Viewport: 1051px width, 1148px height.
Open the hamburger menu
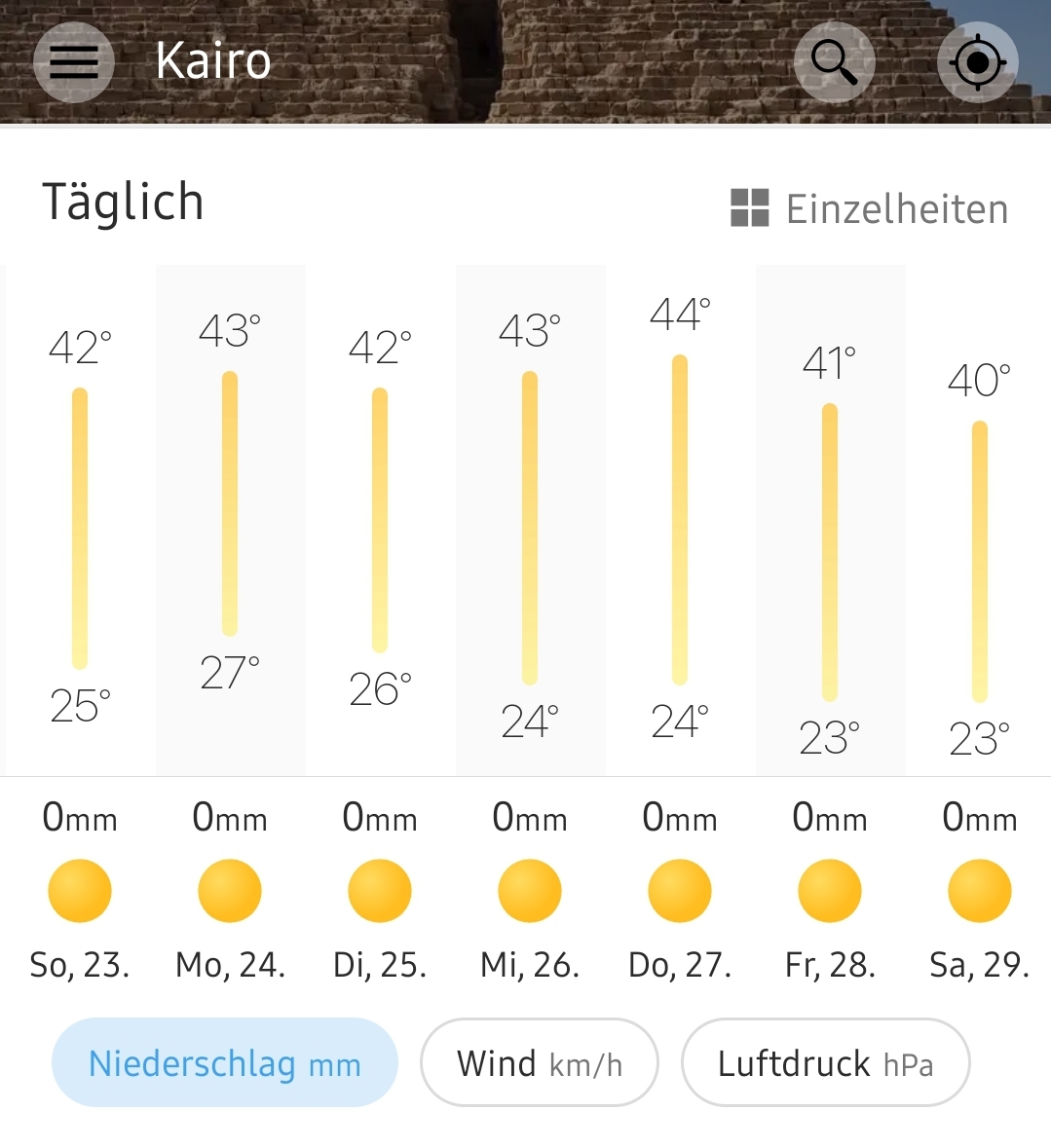(x=74, y=61)
